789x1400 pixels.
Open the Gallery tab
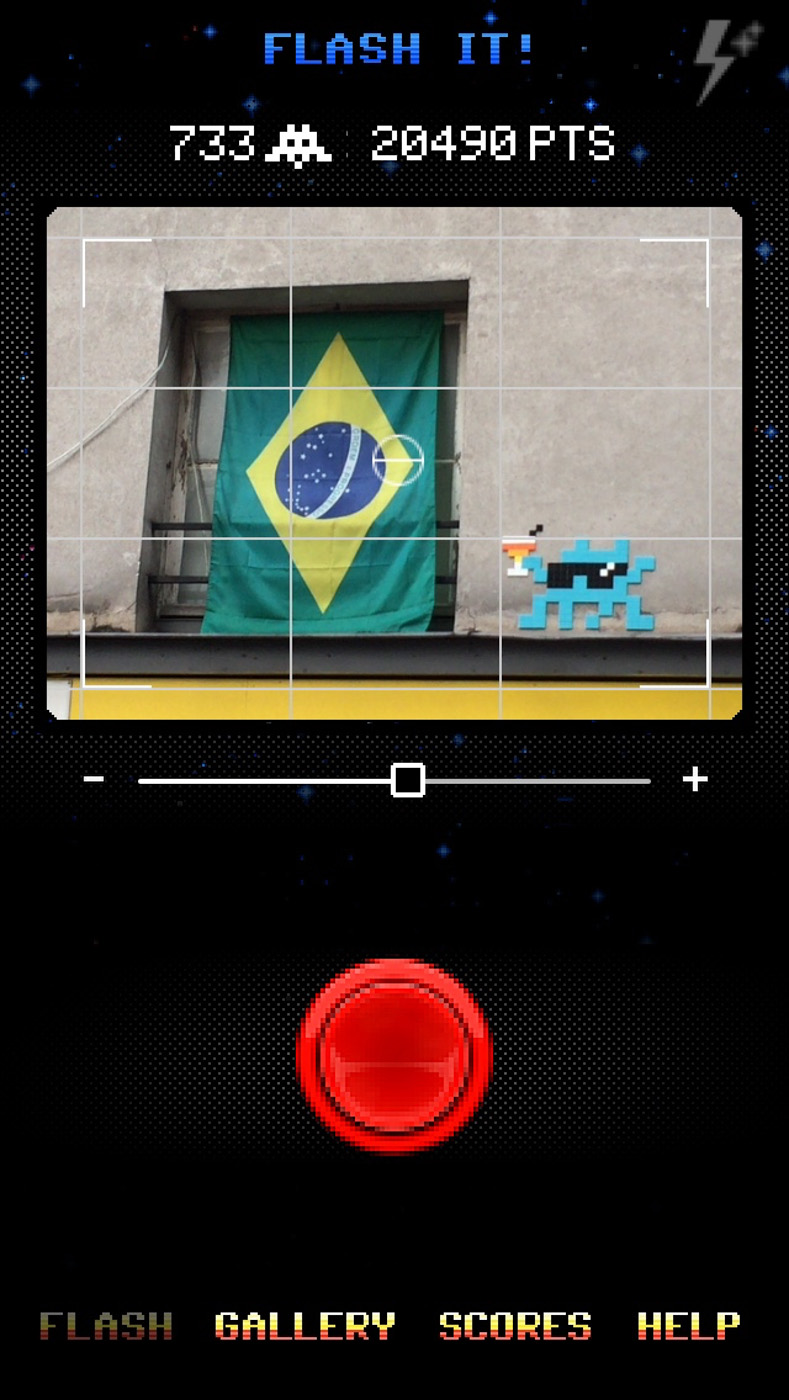click(x=305, y=1326)
